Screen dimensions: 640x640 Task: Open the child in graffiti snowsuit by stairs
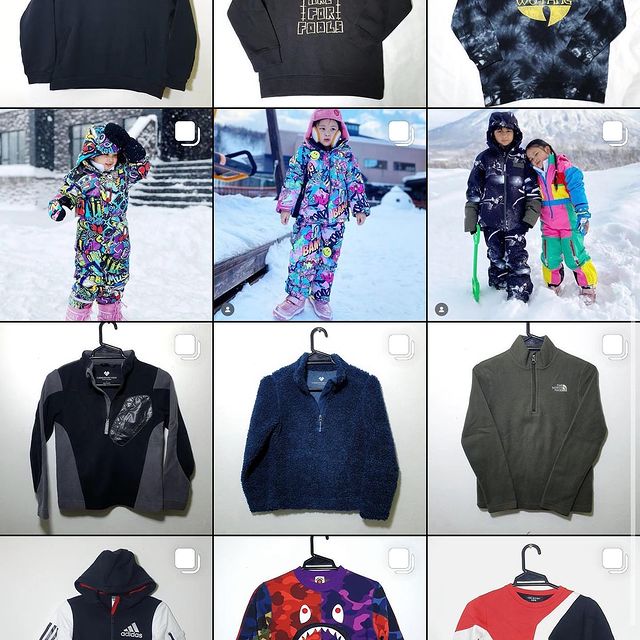pyautogui.click(x=105, y=215)
